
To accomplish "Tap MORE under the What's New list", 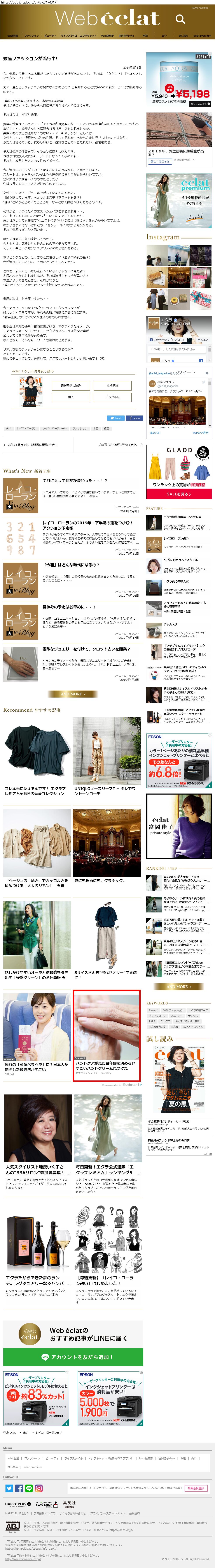I will point(73,694).
